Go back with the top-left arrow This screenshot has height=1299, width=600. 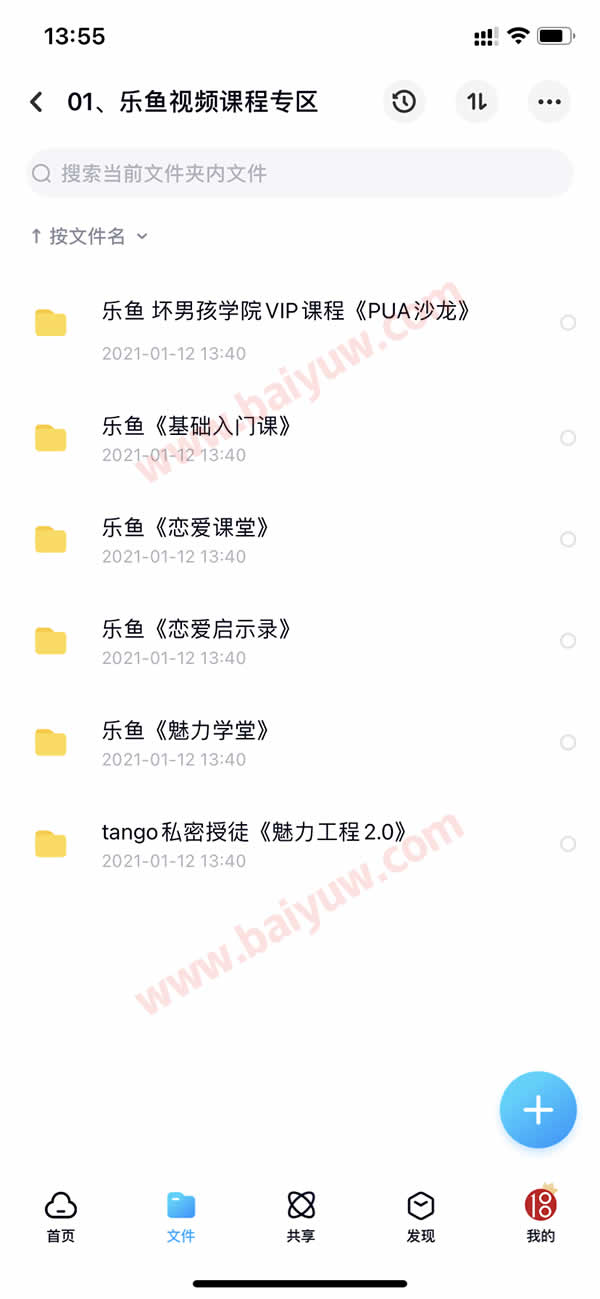point(37,102)
